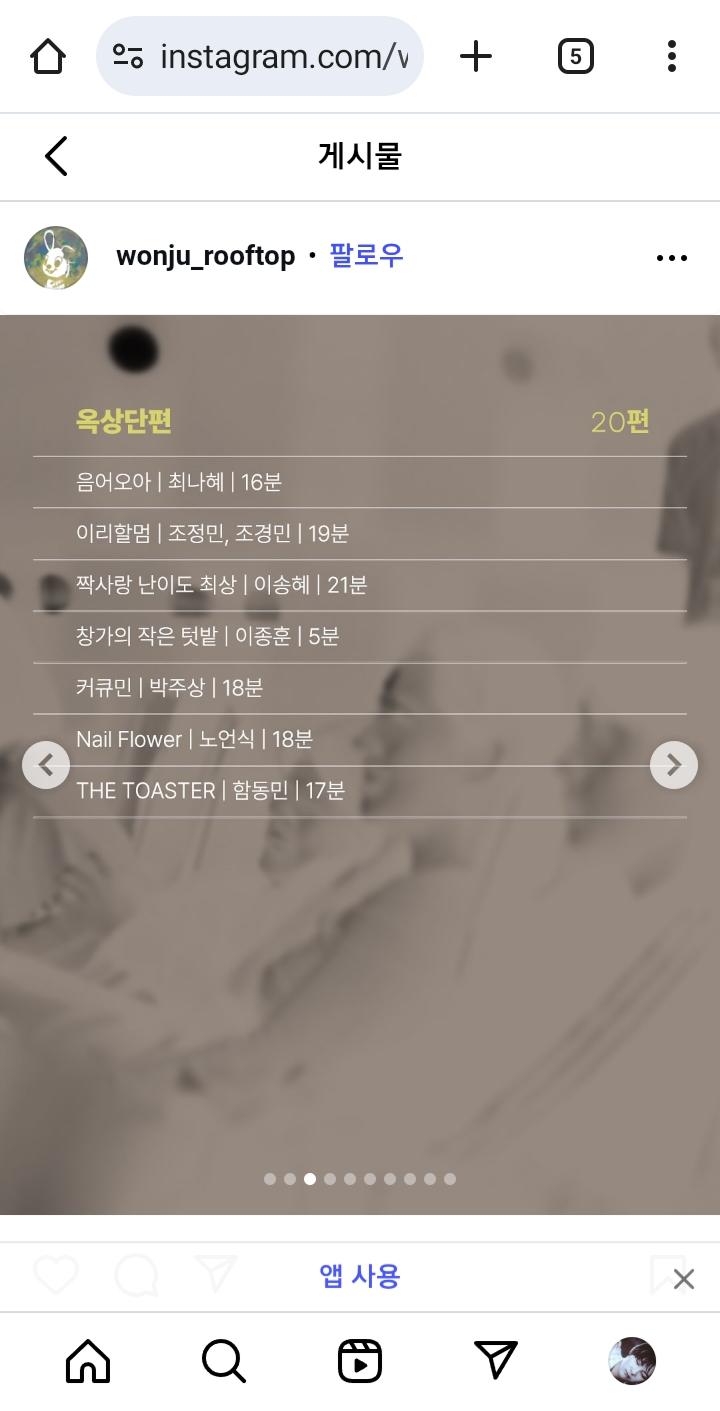720x1411 pixels.
Task: Open the browser home button
Action: click(48, 57)
